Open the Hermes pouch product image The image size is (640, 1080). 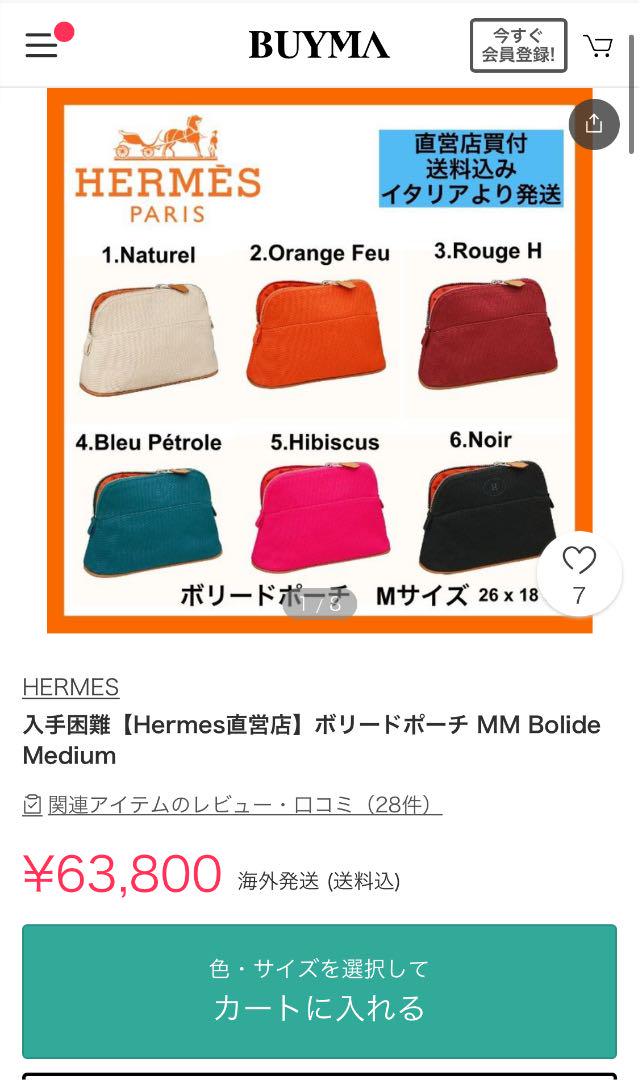(320, 360)
